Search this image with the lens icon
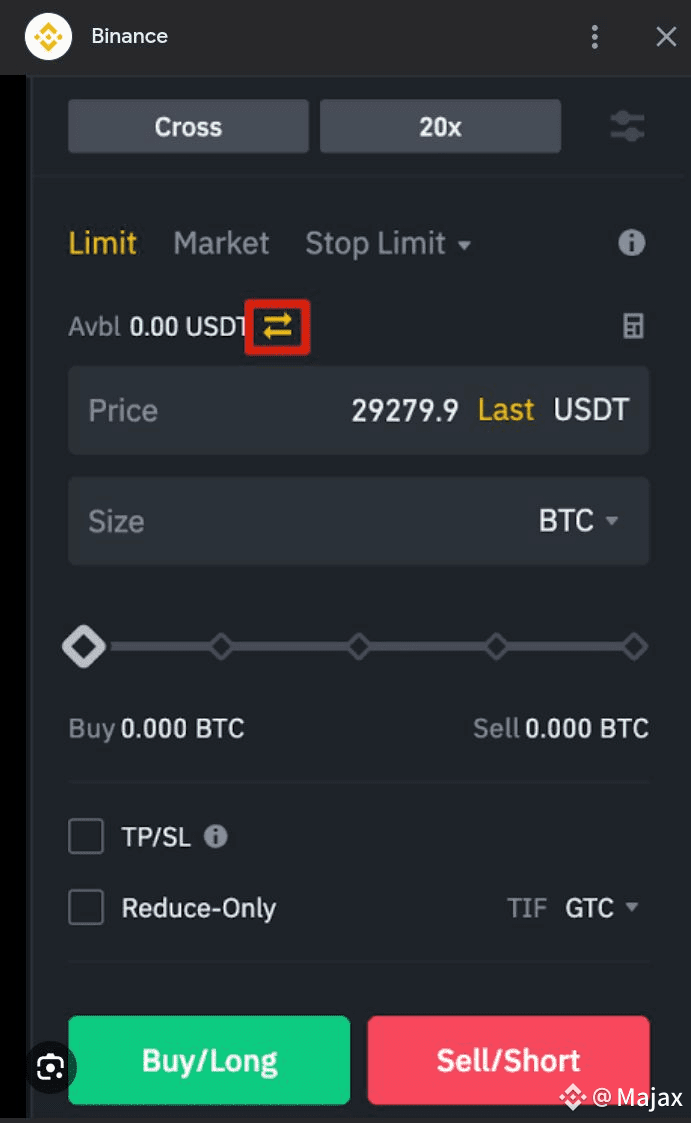Viewport: 691px width, 1123px height. pos(50,1067)
